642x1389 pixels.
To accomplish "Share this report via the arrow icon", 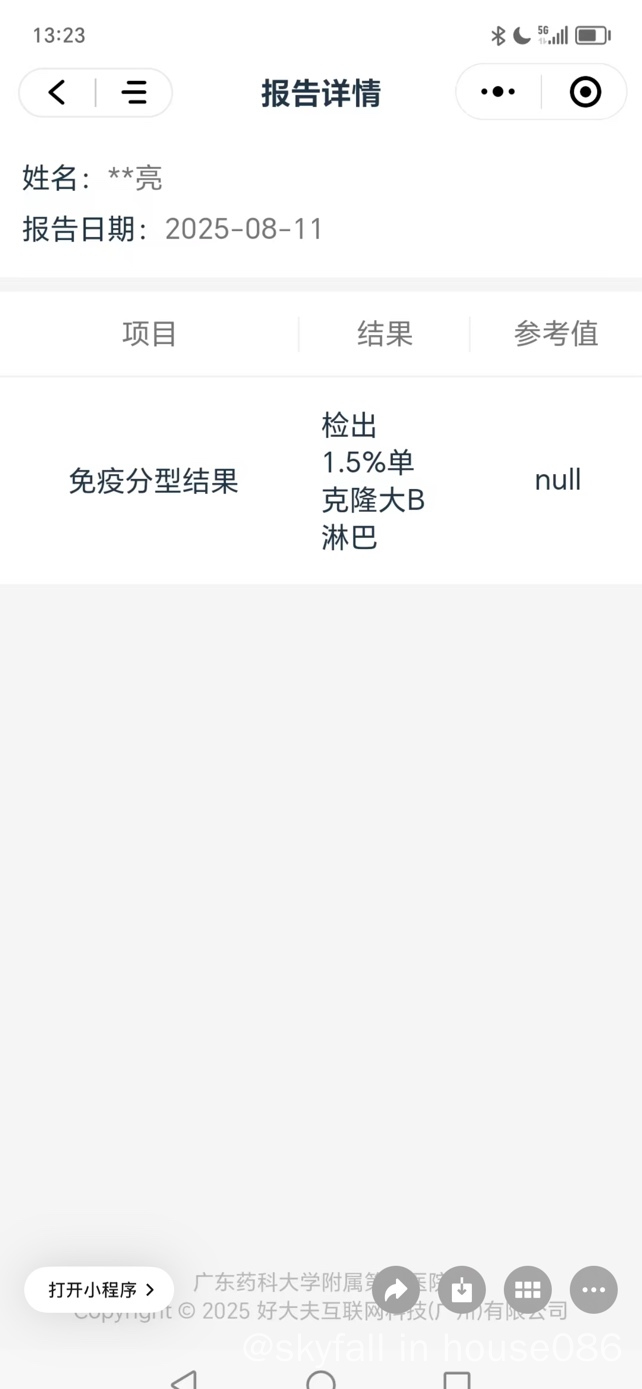I will pyautogui.click(x=396, y=1290).
